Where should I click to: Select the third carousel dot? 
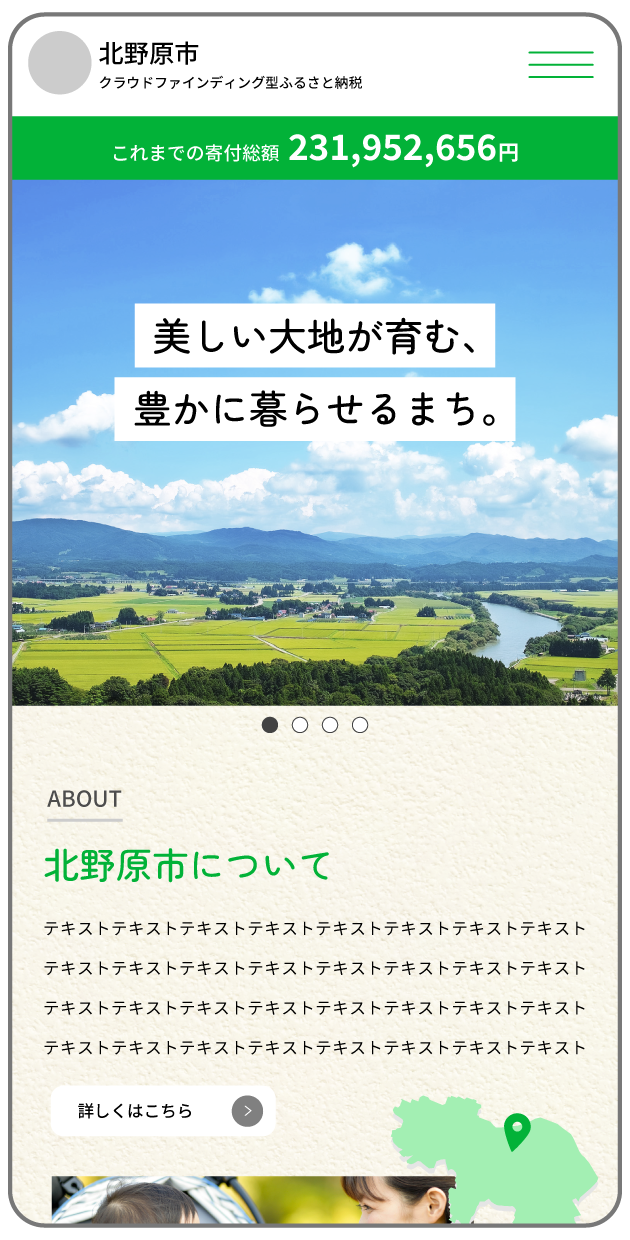pyautogui.click(x=330, y=725)
